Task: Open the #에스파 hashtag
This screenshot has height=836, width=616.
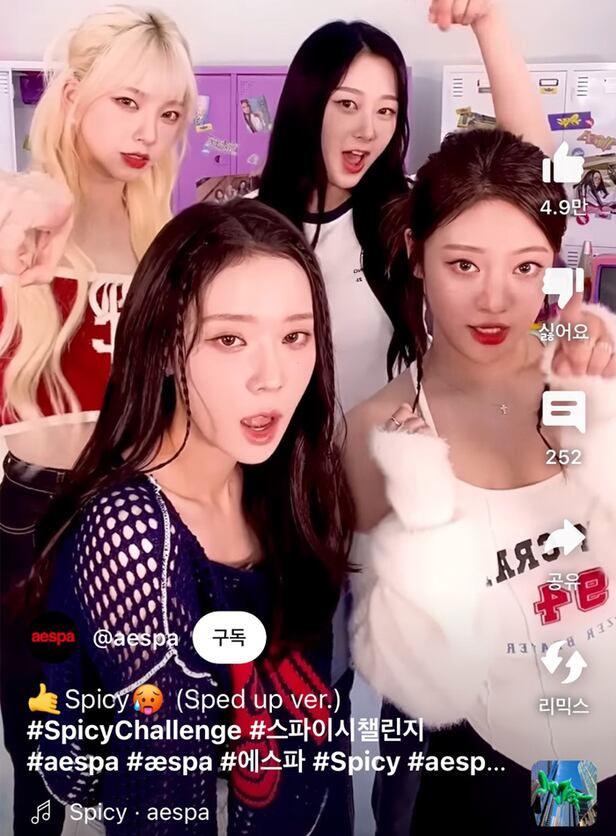Action: [262, 762]
